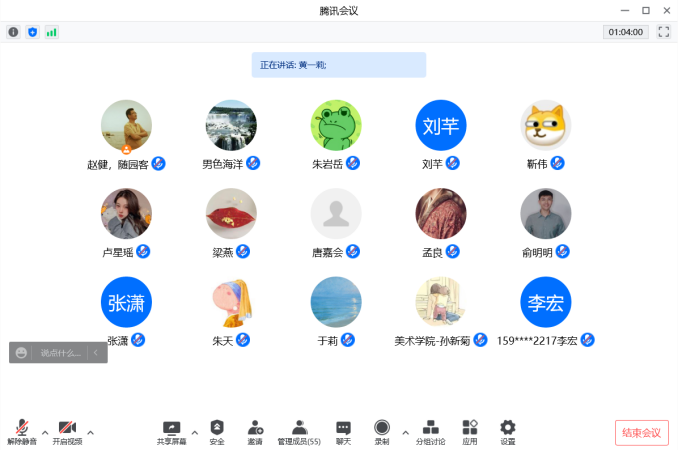Select participant 刘芊's tile
This screenshot has height=450, width=678.
click(x=441, y=126)
